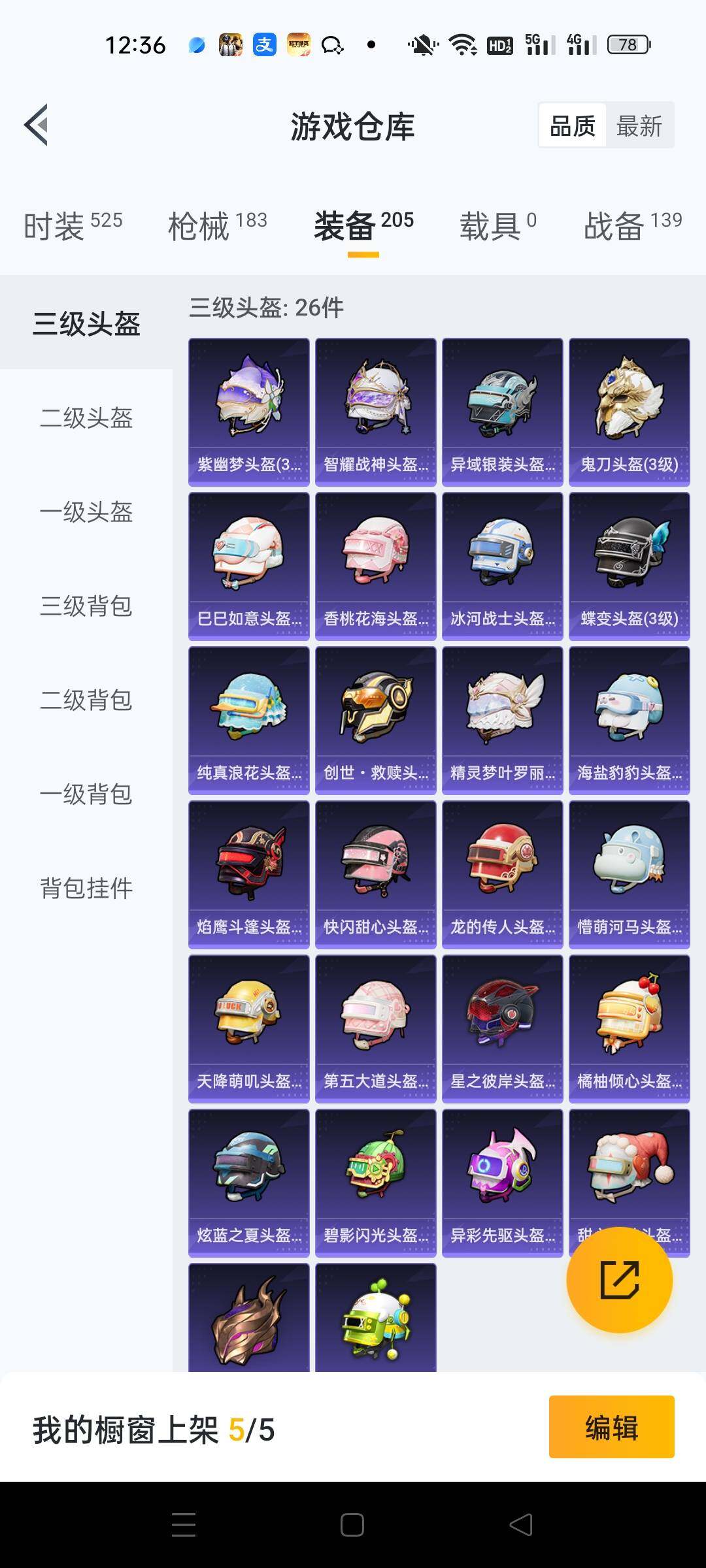Screen dimensions: 706x1568
Task: Open the 战备 tab
Action: (633, 225)
